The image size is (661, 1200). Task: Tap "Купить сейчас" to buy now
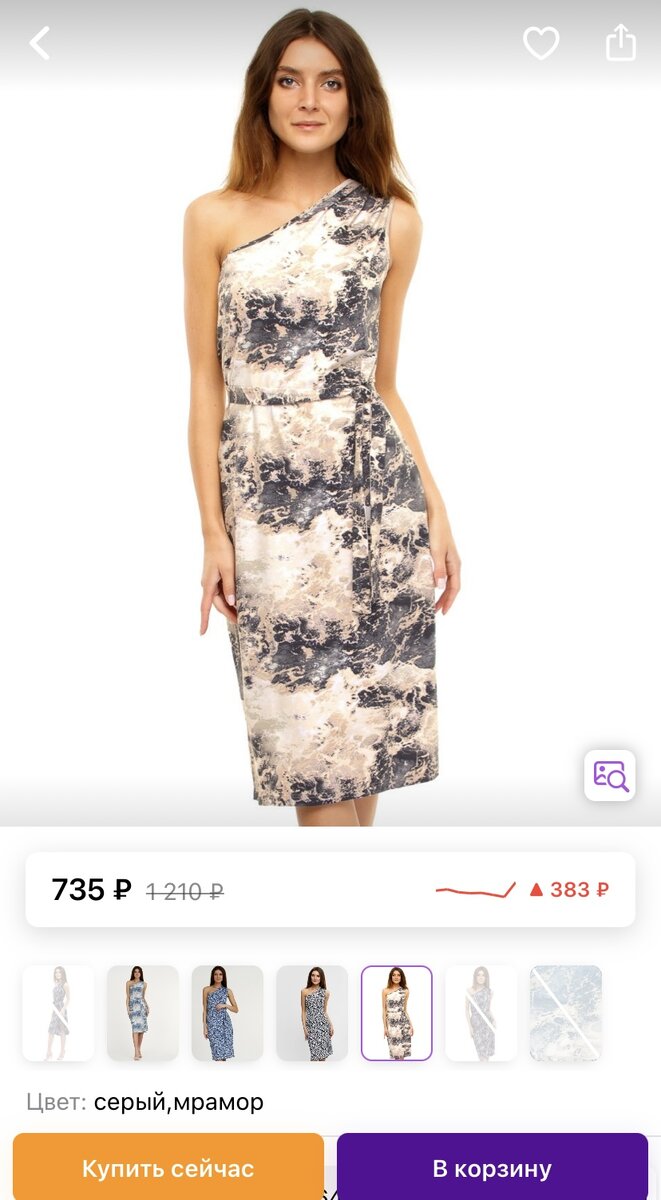coord(168,1168)
